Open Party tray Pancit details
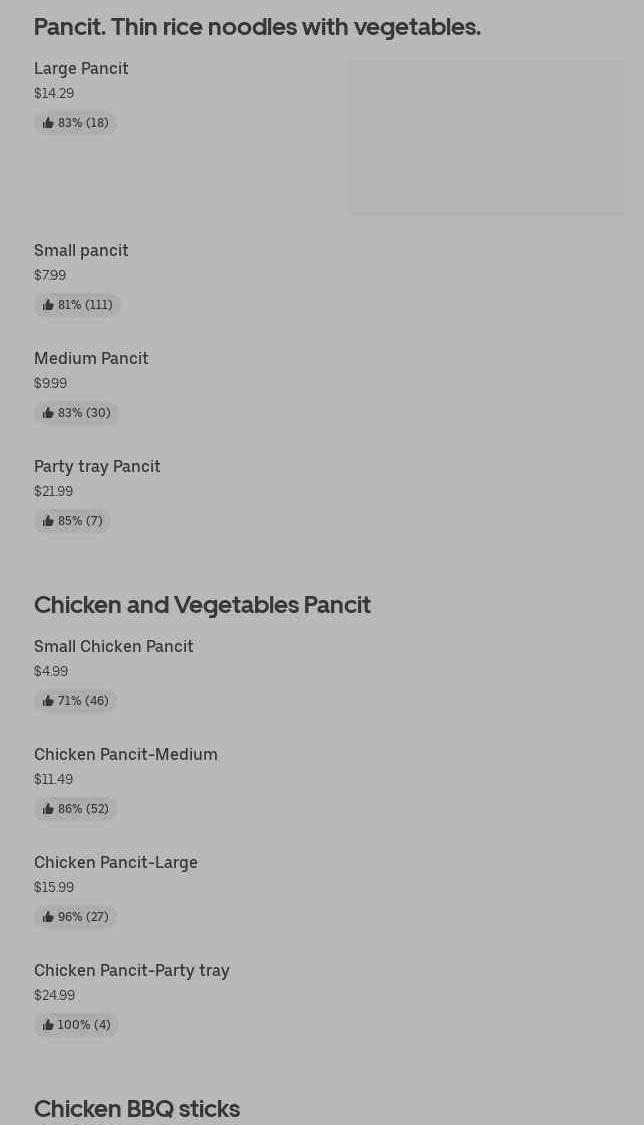644x1125 pixels. click(97, 467)
